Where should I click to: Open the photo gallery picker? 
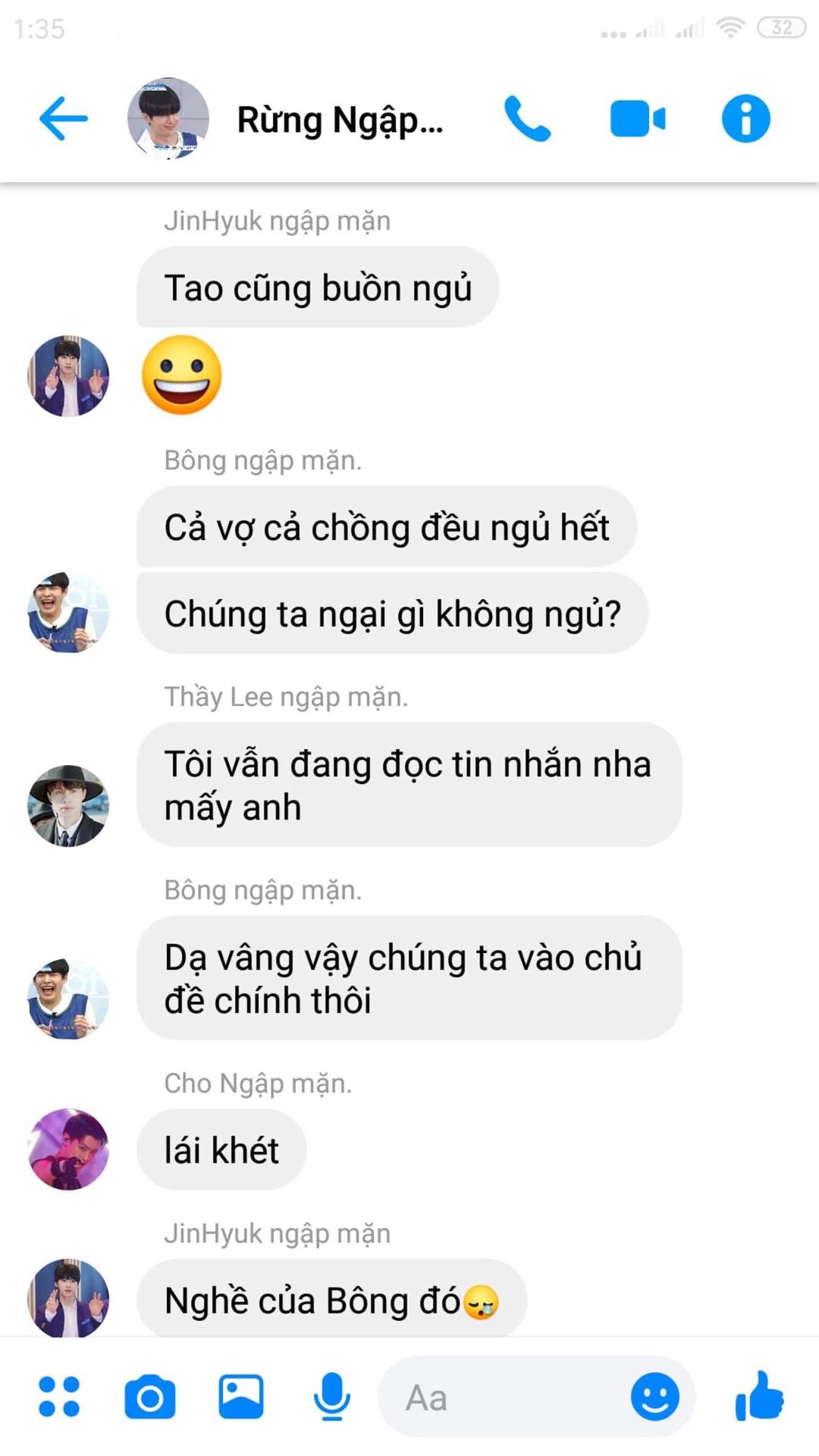[241, 1396]
